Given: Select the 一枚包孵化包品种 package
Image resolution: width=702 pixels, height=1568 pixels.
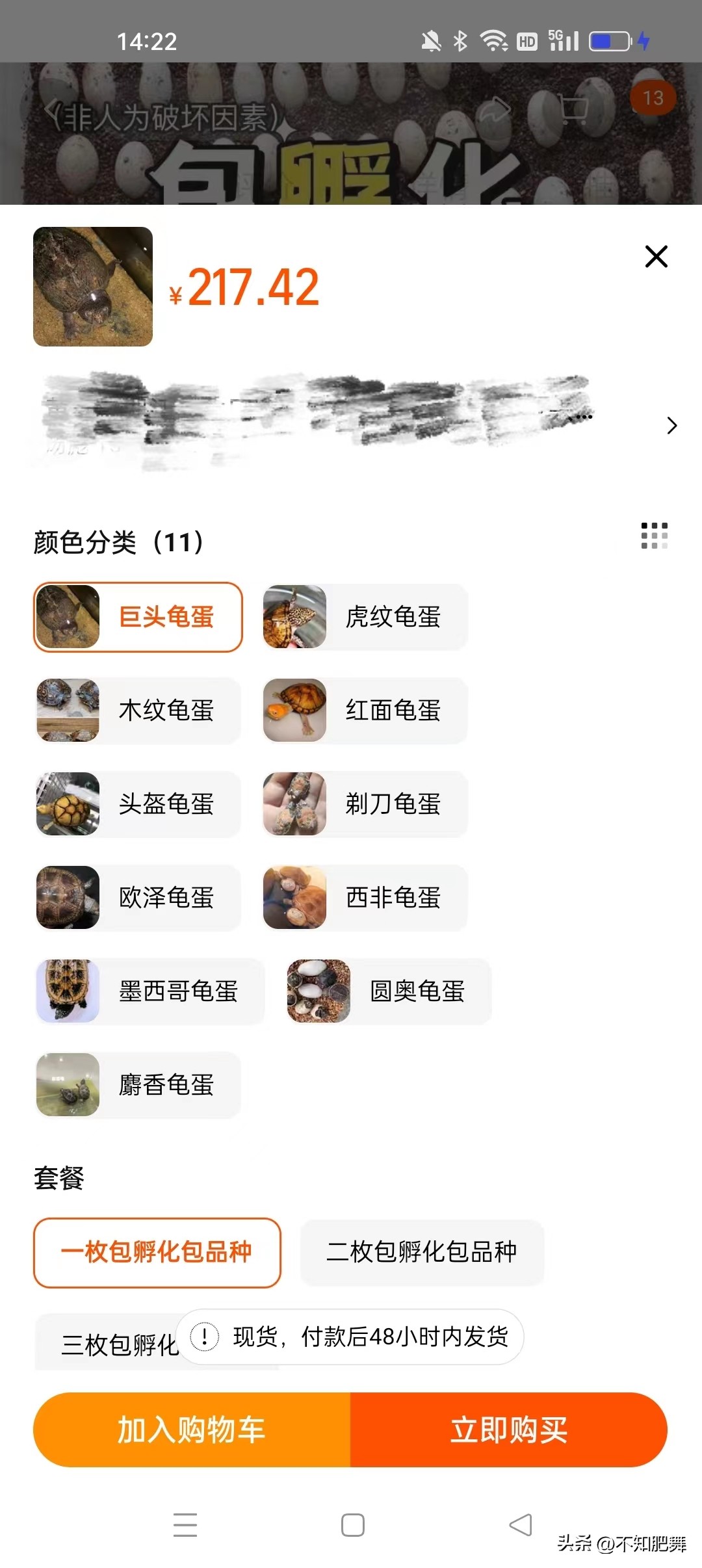Looking at the screenshot, I should coord(157,1252).
